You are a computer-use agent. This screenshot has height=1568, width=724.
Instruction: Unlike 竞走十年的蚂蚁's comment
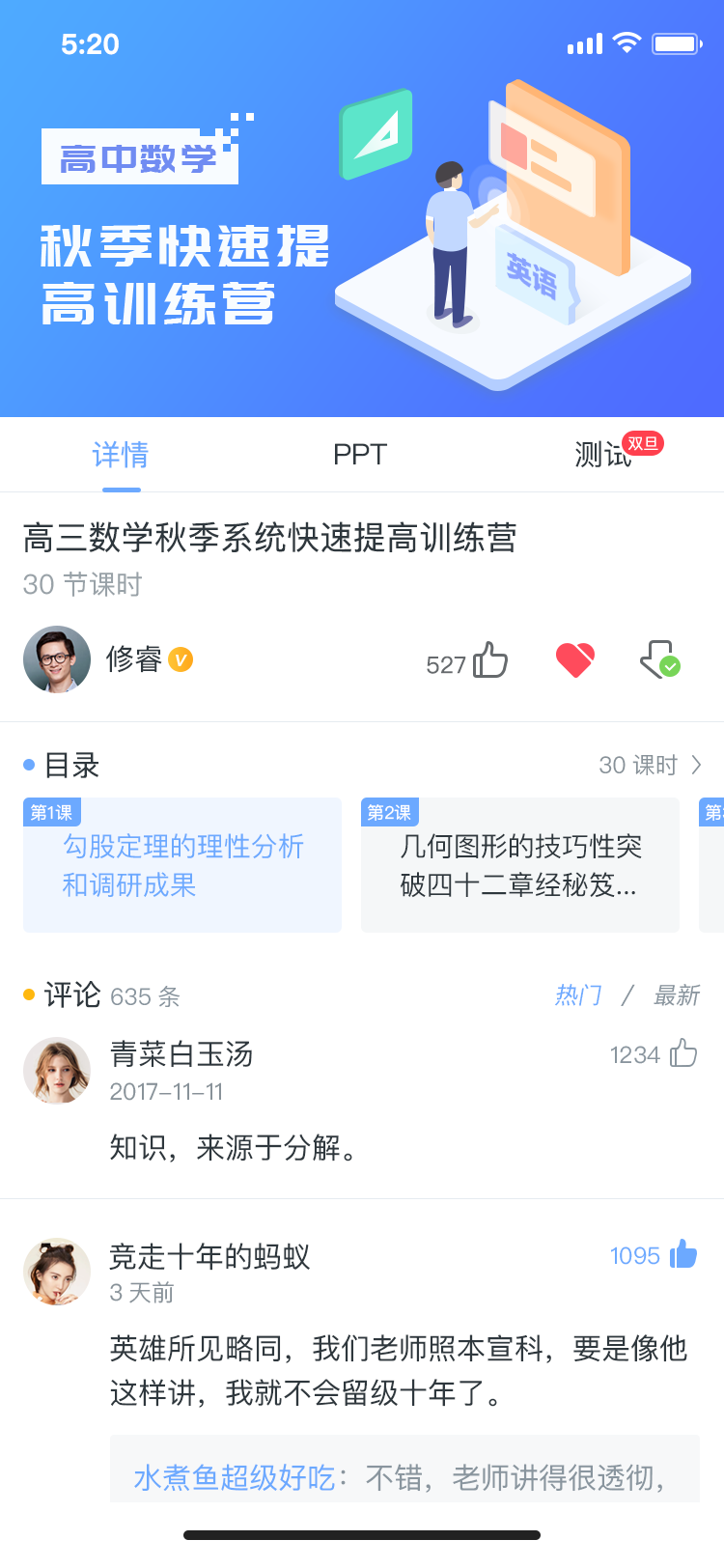(683, 1254)
